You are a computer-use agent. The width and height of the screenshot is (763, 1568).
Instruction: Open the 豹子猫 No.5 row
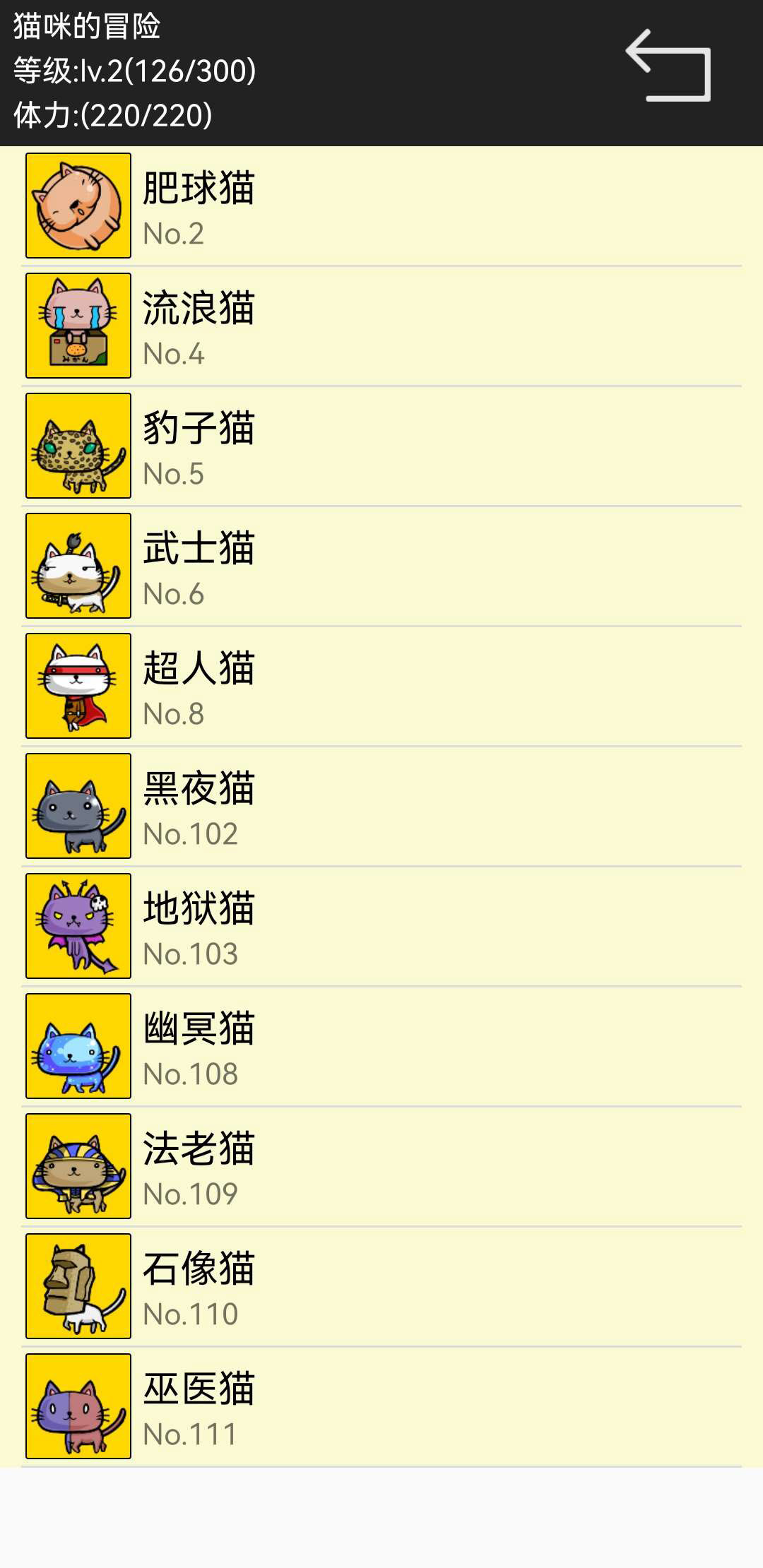(x=381, y=446)
